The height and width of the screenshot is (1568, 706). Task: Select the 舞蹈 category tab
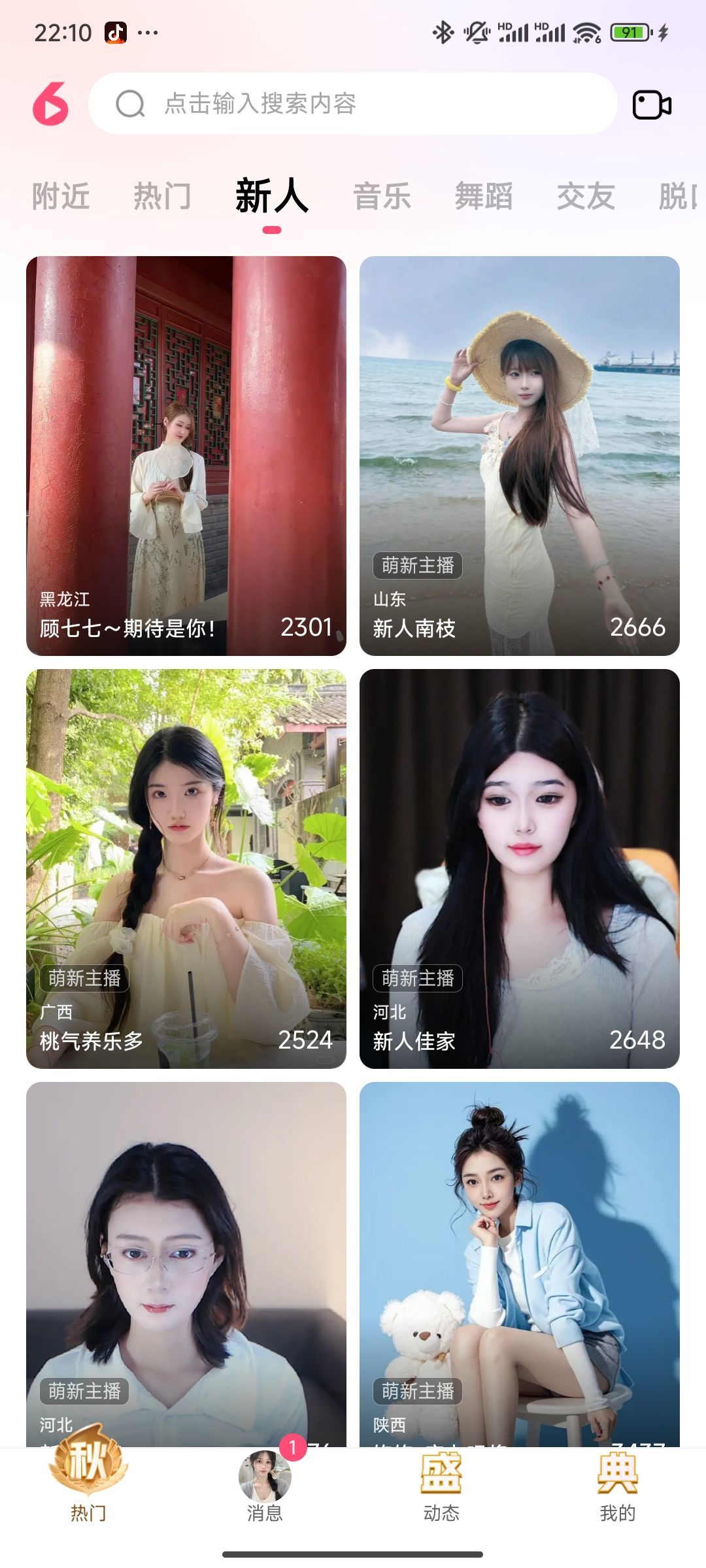(x=484, y=196)
